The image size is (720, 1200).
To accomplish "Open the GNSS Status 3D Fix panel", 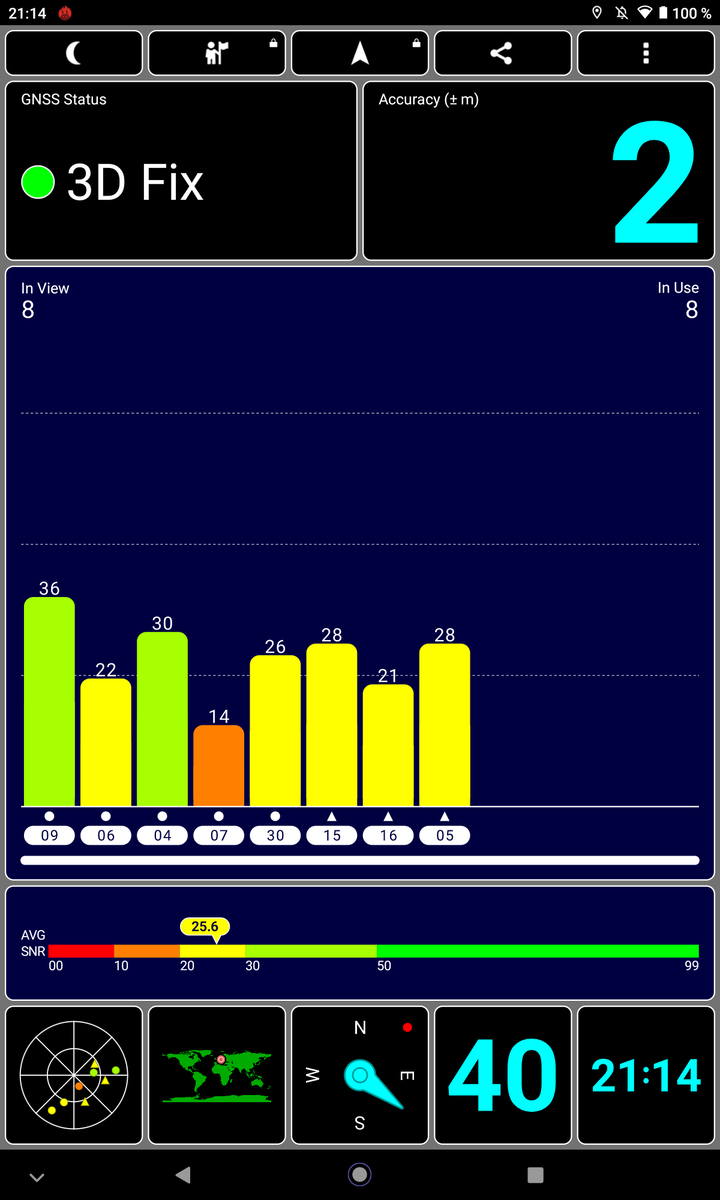I will (x=181, y=171).
